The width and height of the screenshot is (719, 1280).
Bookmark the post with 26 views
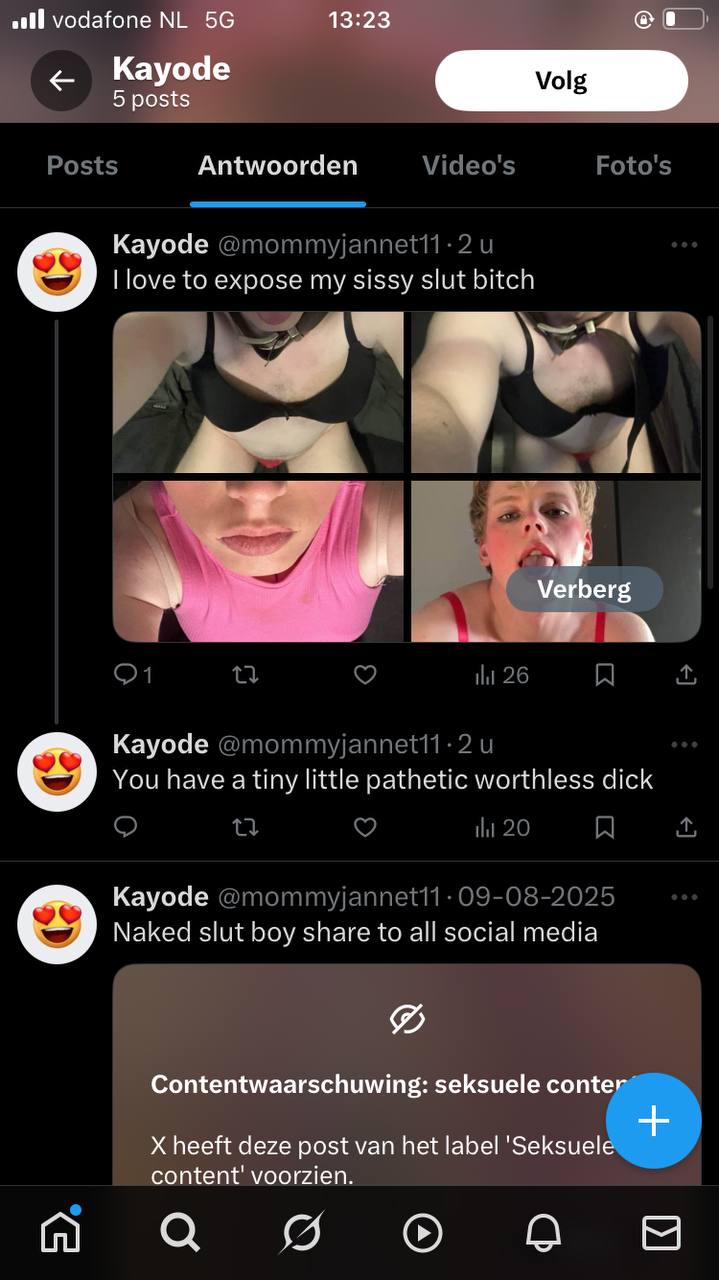(605, 675)
